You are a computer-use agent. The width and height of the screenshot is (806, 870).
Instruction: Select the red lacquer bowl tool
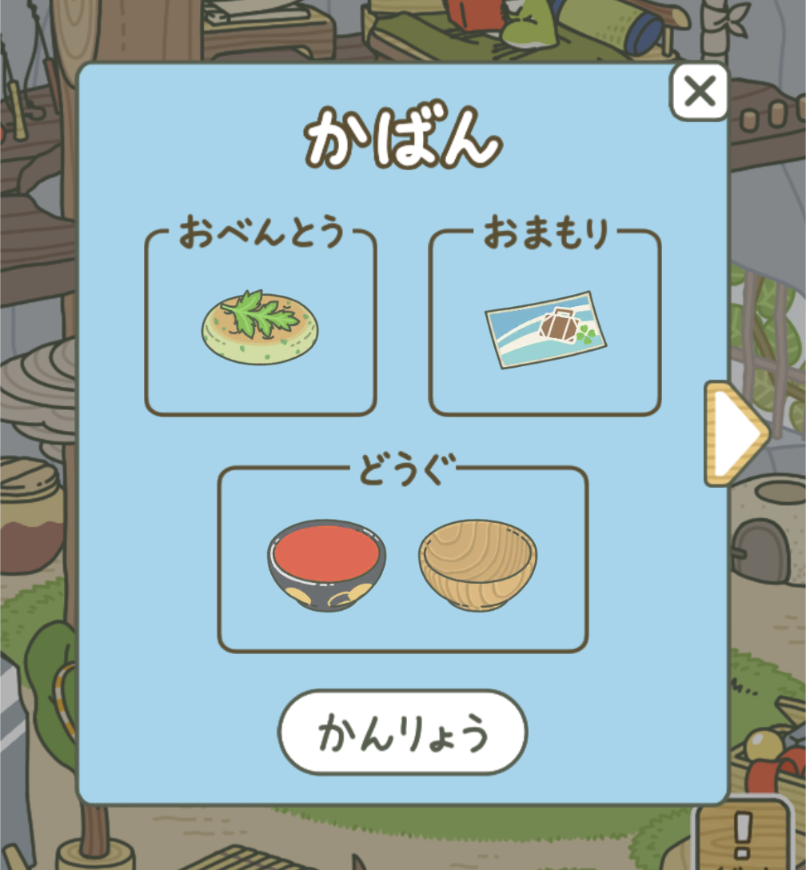click(326, 566)
